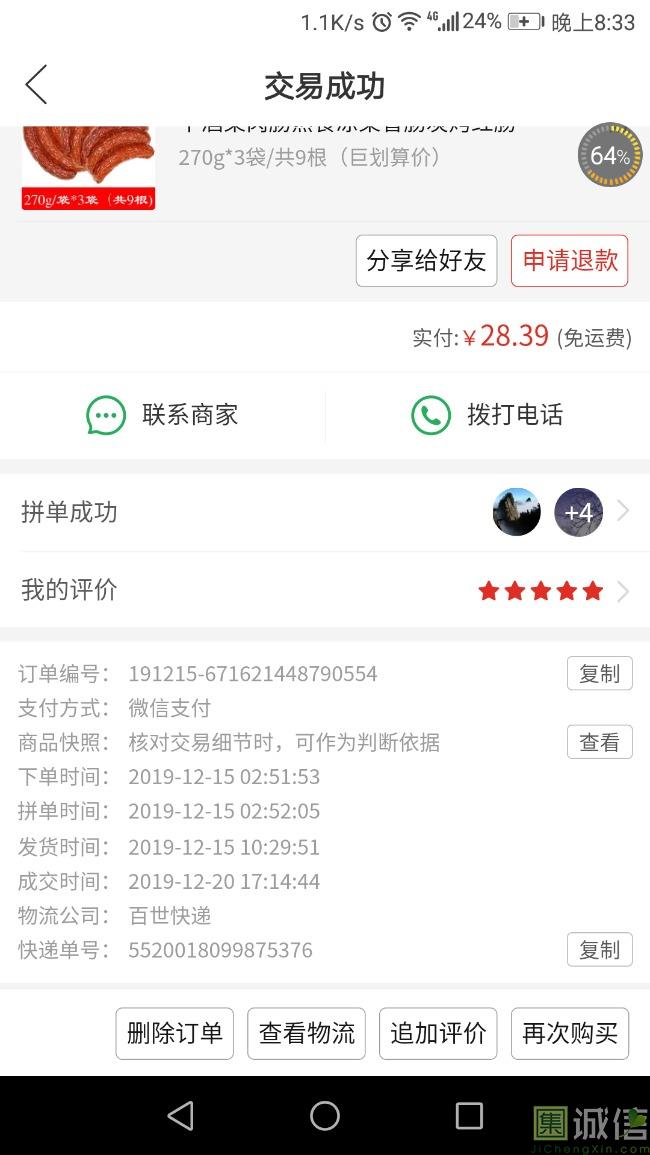Tap 再次购买 to buy again
The height and width of the screenshot is (1155, 650).
pyautogui.click(x=570, y=1033)
